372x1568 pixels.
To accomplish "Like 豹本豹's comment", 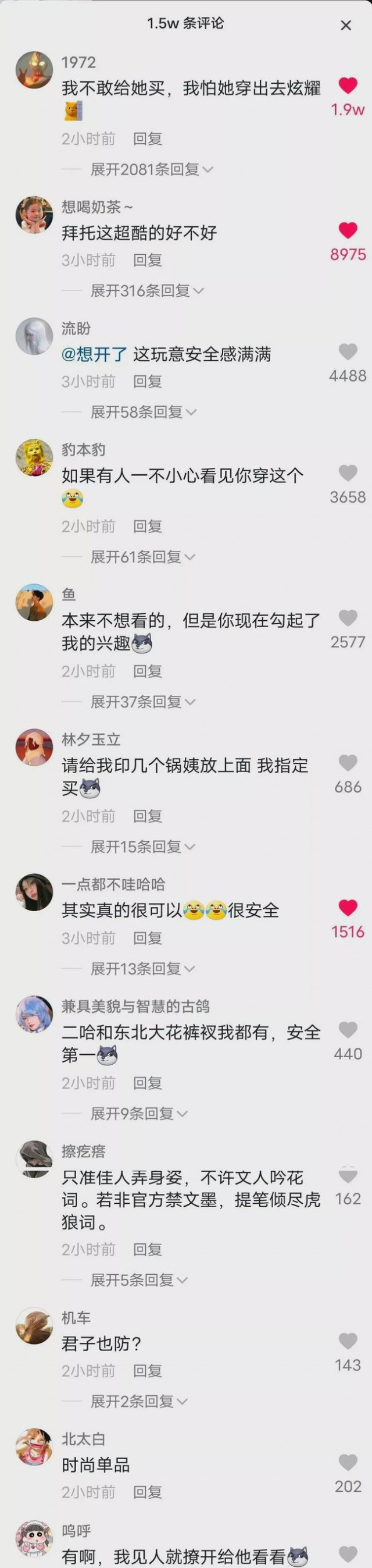I will click(x=348, y=472).
